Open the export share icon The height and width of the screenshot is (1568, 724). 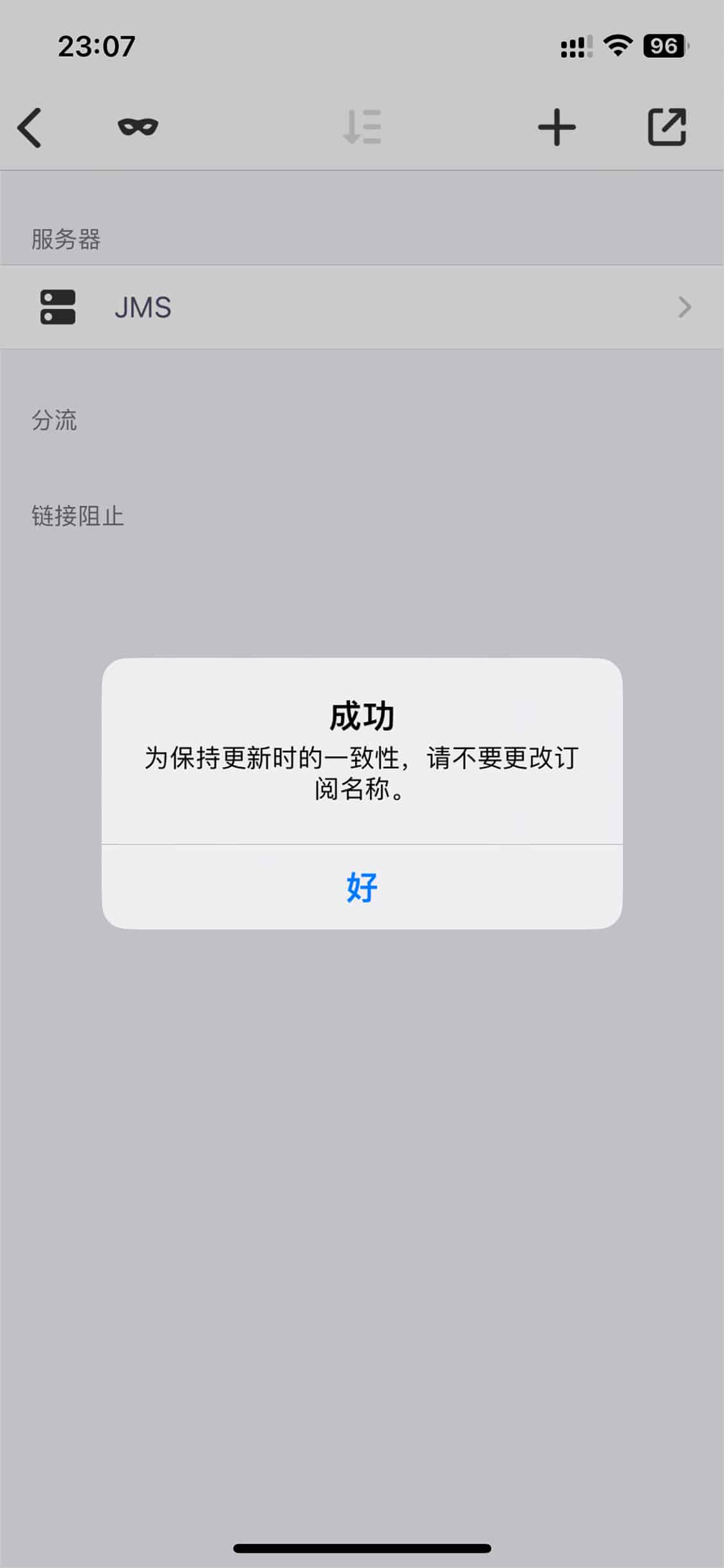[x=667, y=127]
